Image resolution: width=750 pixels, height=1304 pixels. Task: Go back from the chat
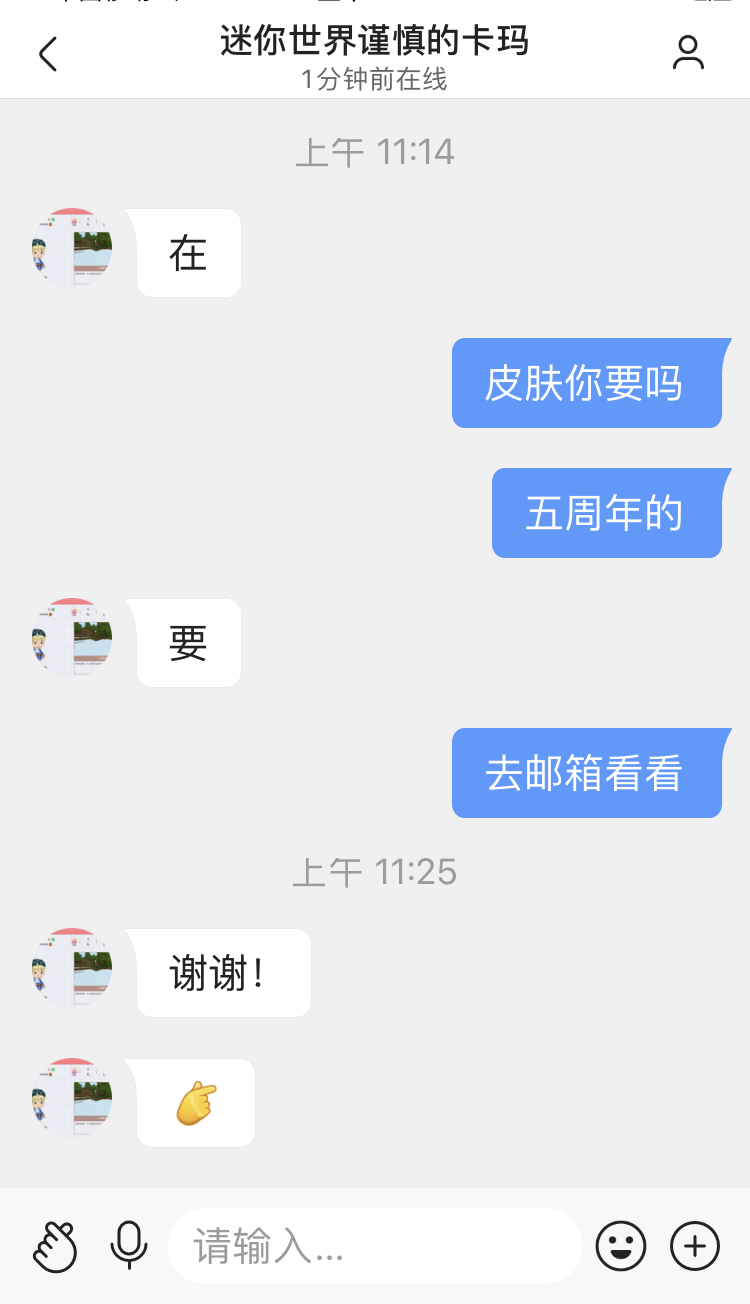pos(47,54)
